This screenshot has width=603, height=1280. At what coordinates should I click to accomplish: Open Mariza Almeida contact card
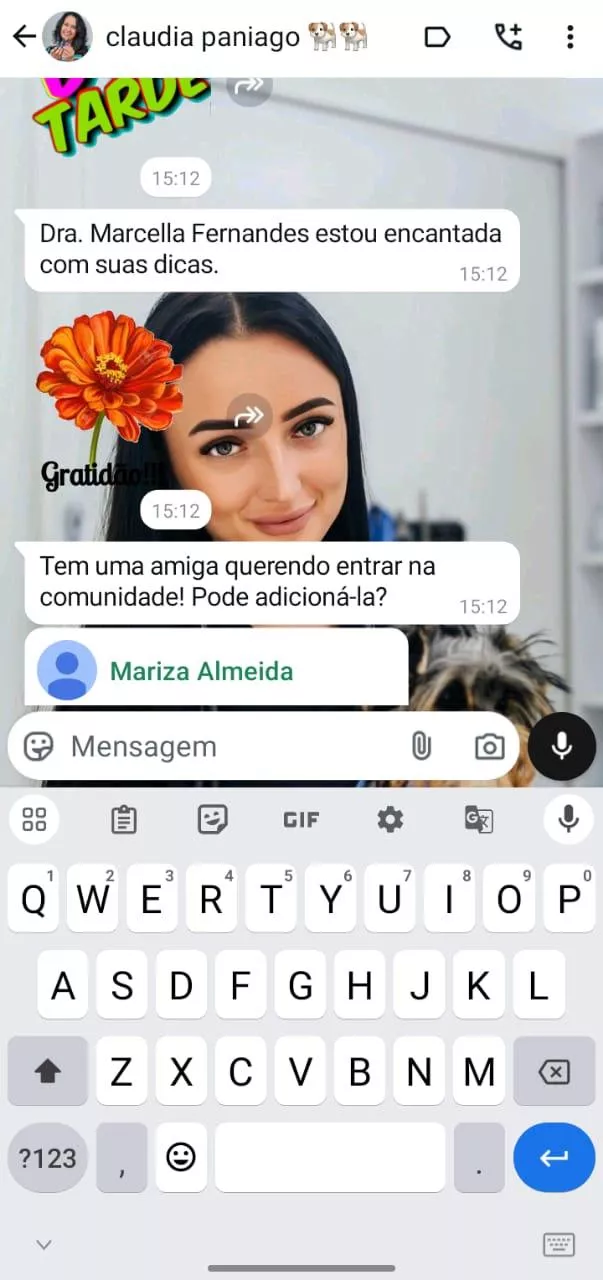click(x=201, y=670)
